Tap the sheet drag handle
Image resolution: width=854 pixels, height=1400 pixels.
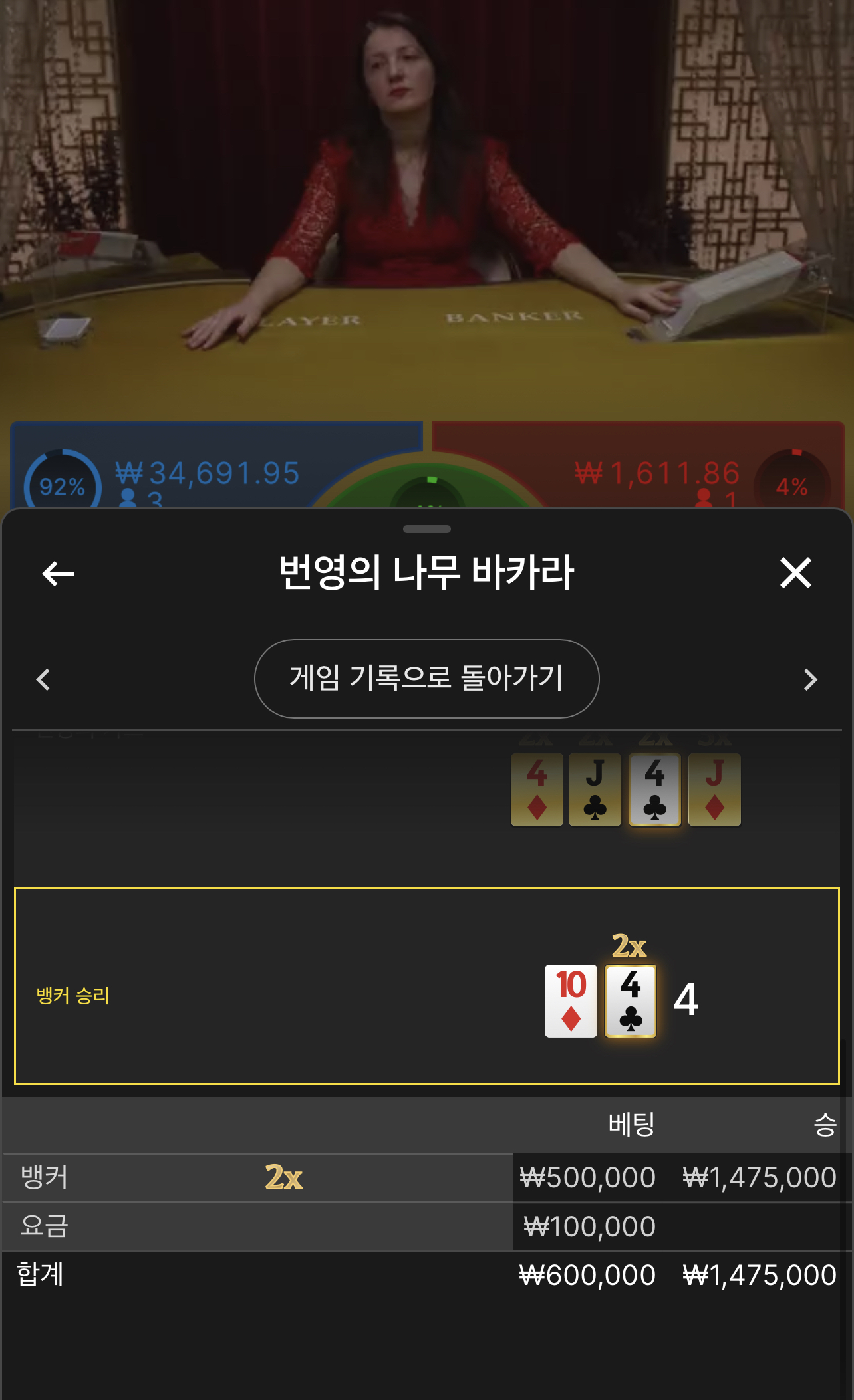(x=427, y=529)
